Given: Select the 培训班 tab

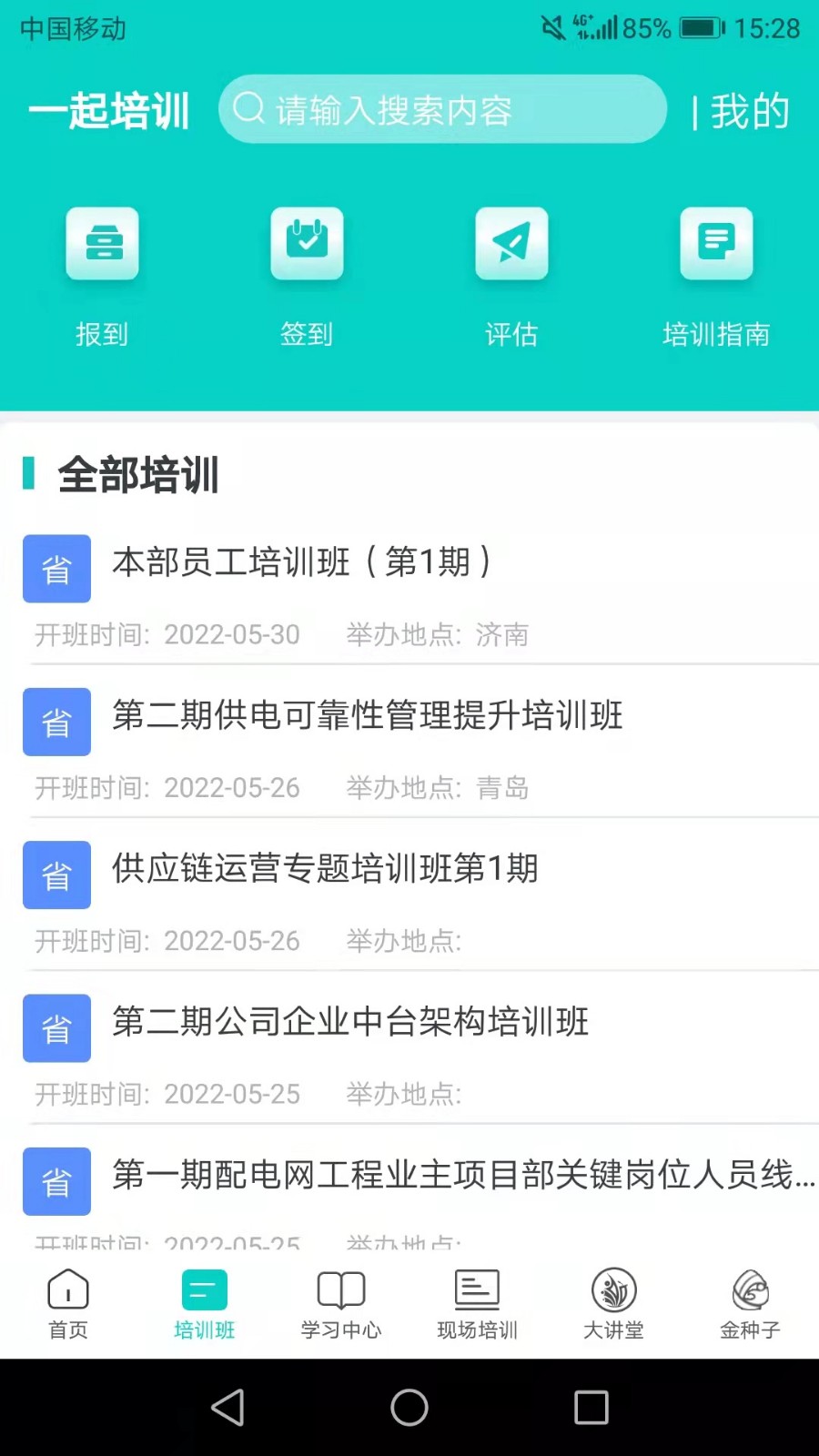Looking at the screenshot, I should pyautogui.click(x=205, y=1304).
